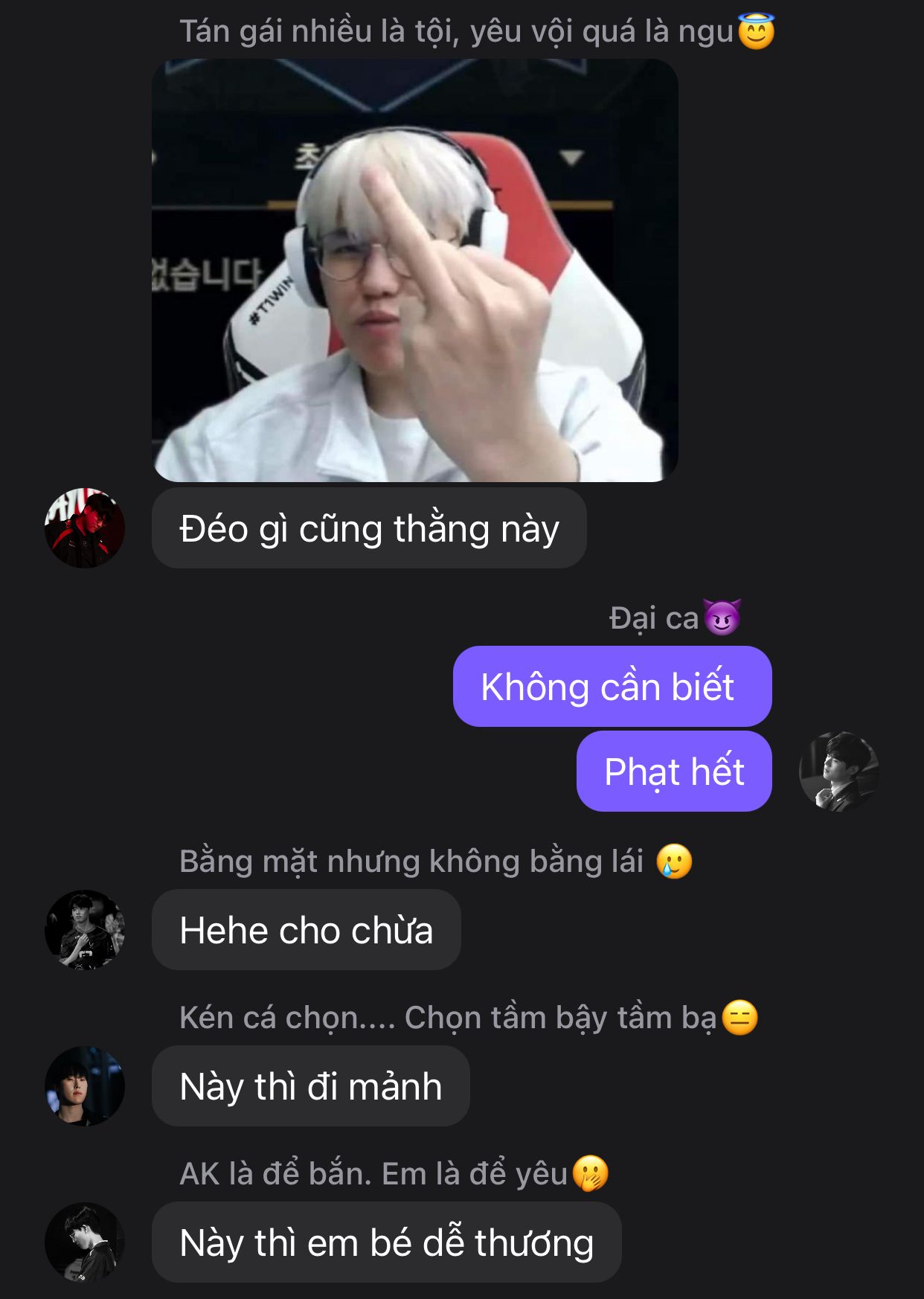This screenshot has height=1299, width=924.
Task: Open the avatar next to "Phạt hết"
Action: click(x=838, y=772)
